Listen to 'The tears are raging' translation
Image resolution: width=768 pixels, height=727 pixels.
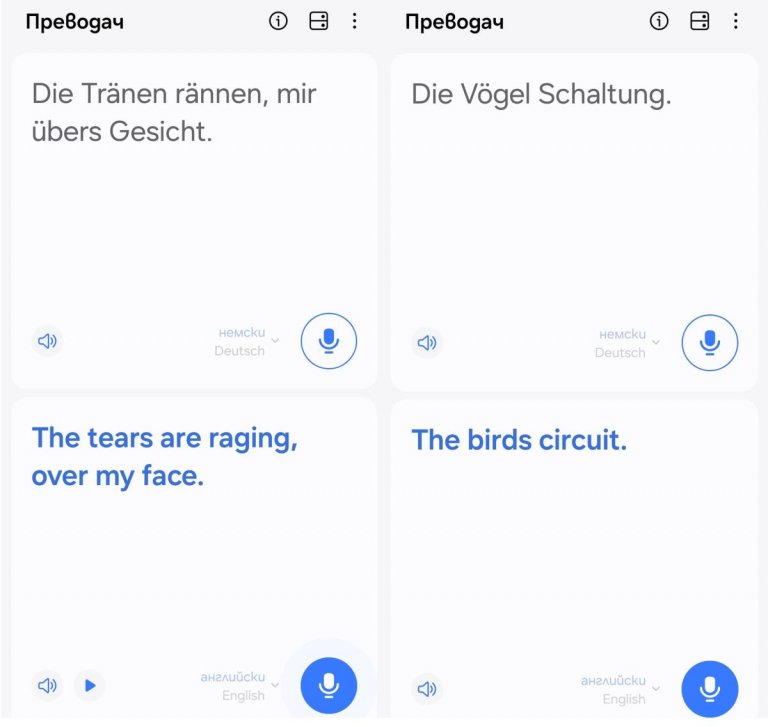tap(47, 685)
